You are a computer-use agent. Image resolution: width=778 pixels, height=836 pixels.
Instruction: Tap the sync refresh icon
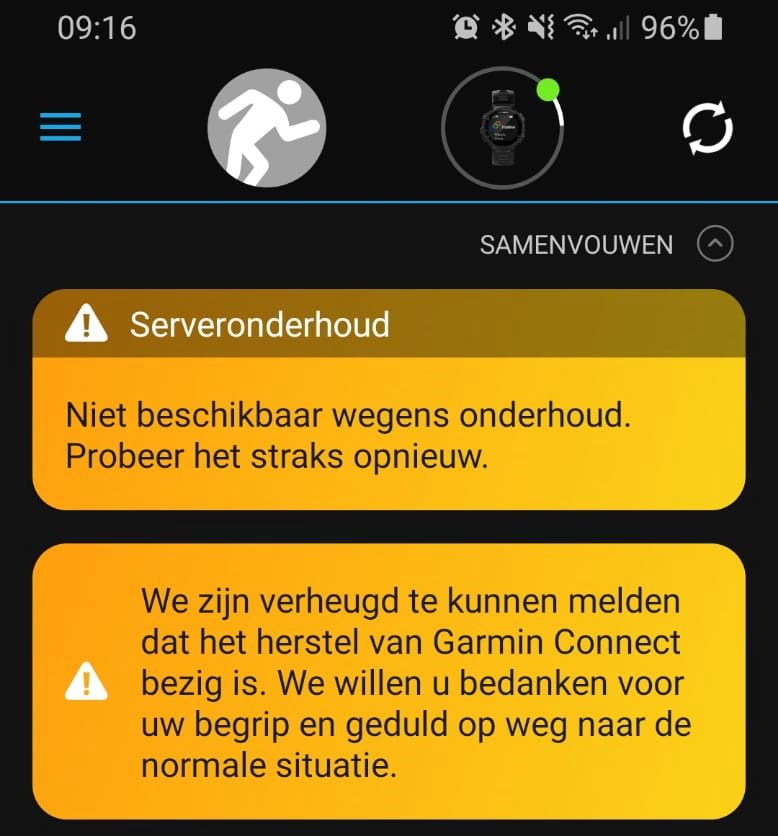pos(707,129)
